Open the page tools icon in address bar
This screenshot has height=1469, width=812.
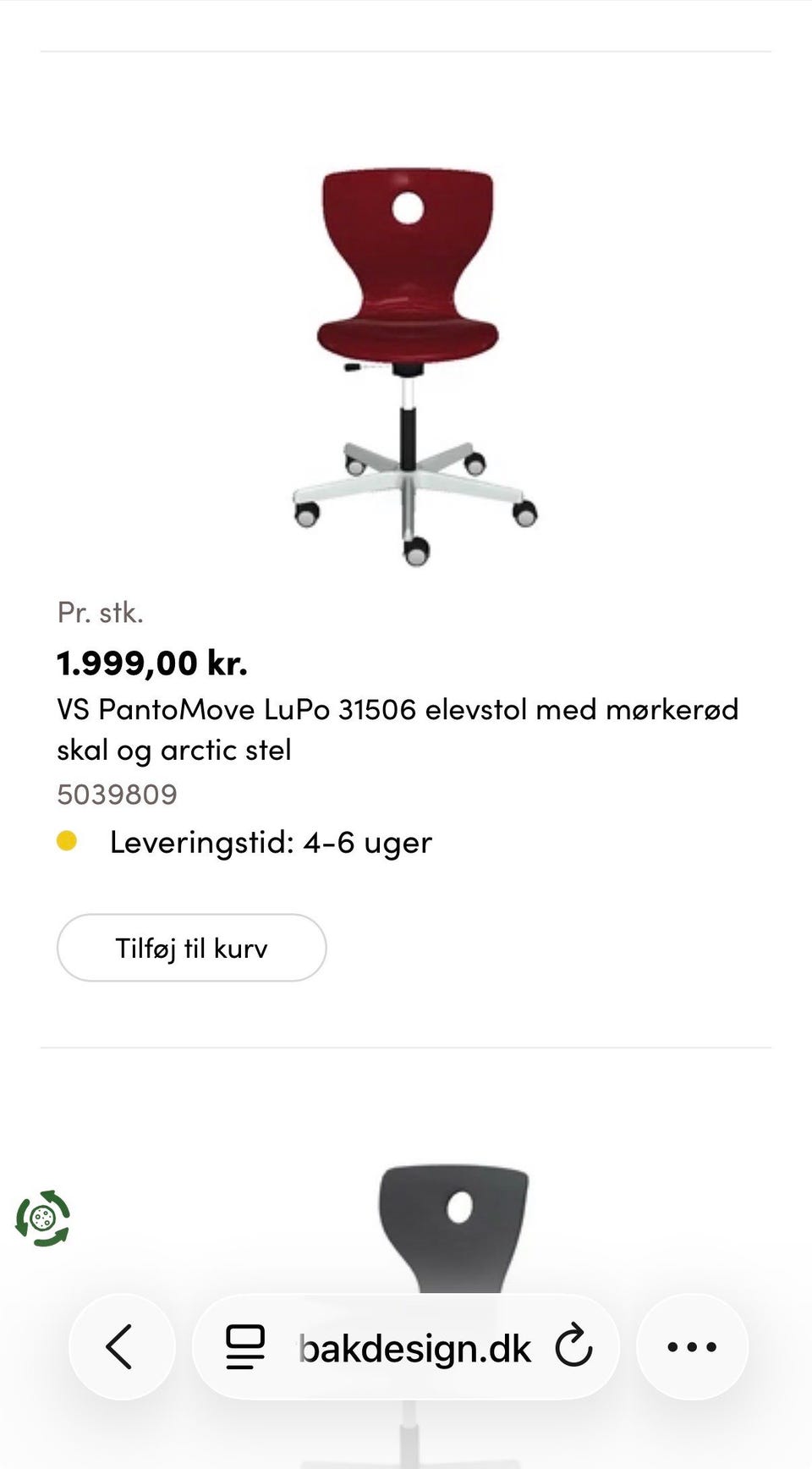click(x=245, y=1346)
